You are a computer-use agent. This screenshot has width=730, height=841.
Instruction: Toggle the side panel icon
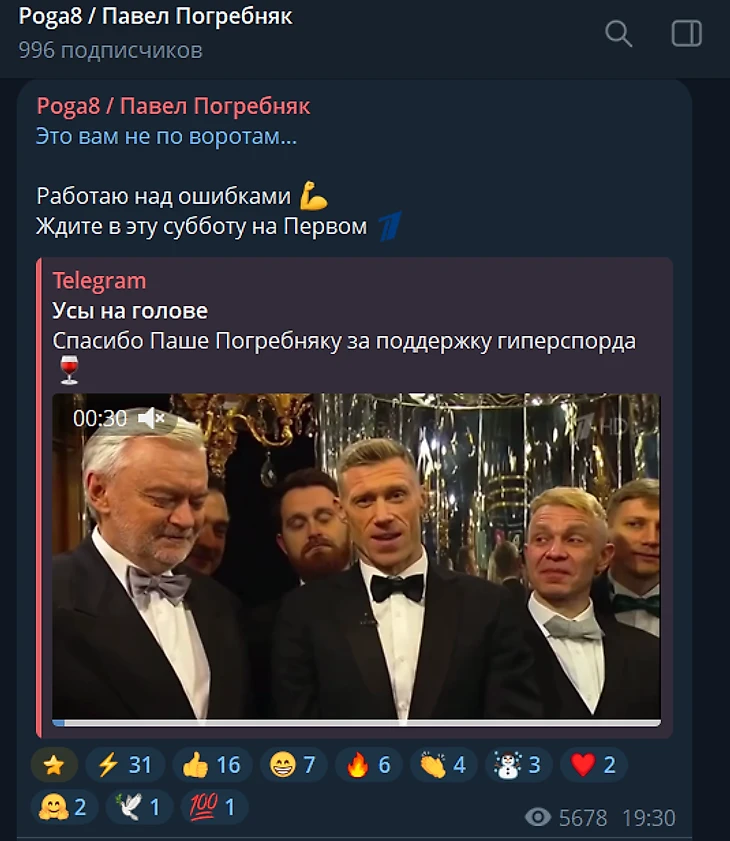(686, 34)
